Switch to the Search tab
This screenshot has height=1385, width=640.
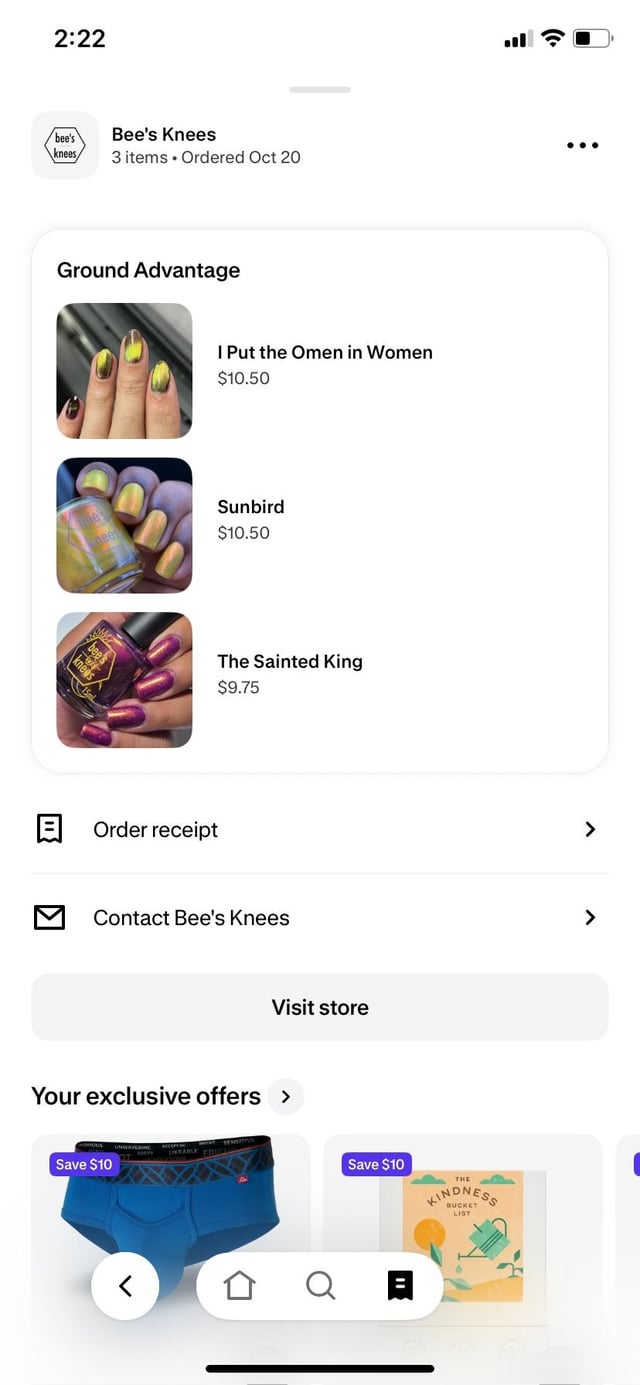click(x=320, y=1286)
